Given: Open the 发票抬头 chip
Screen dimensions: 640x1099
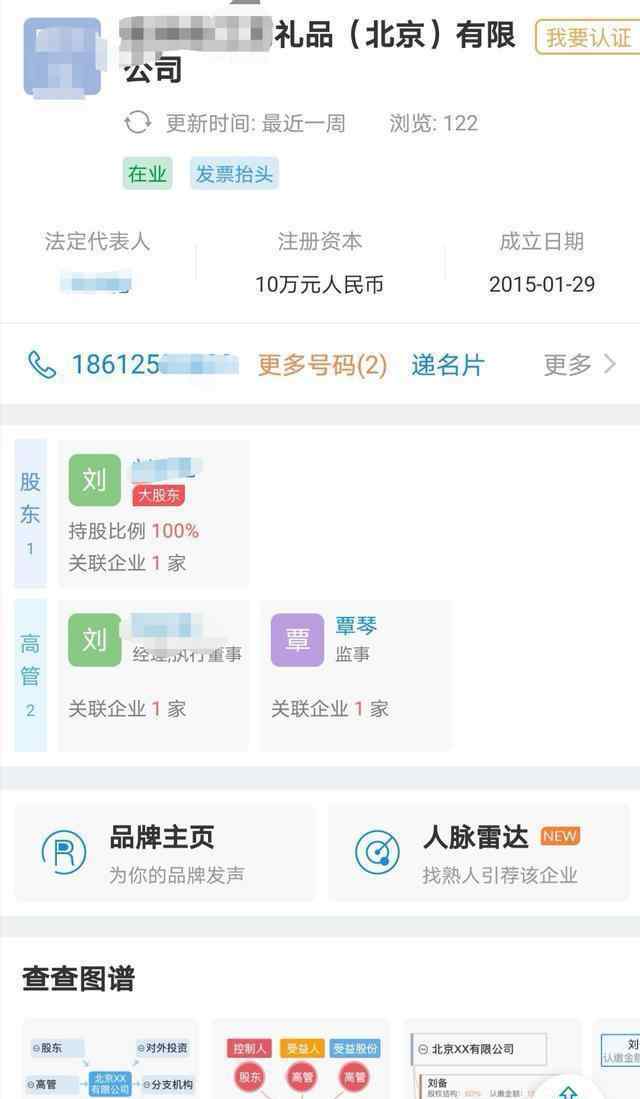Looking at the screenshot, I should click(234, 174).
